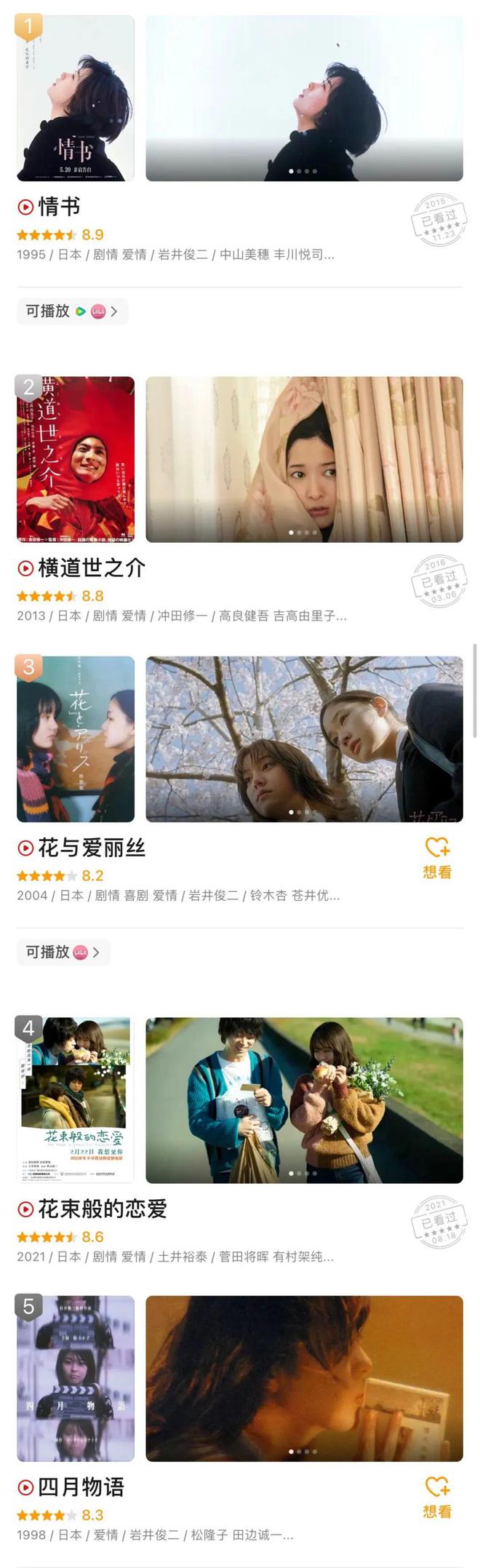View the 花束般的恋爱 still photo
The width and height of the screenshot is (480, 1568).
(304, 1099)
